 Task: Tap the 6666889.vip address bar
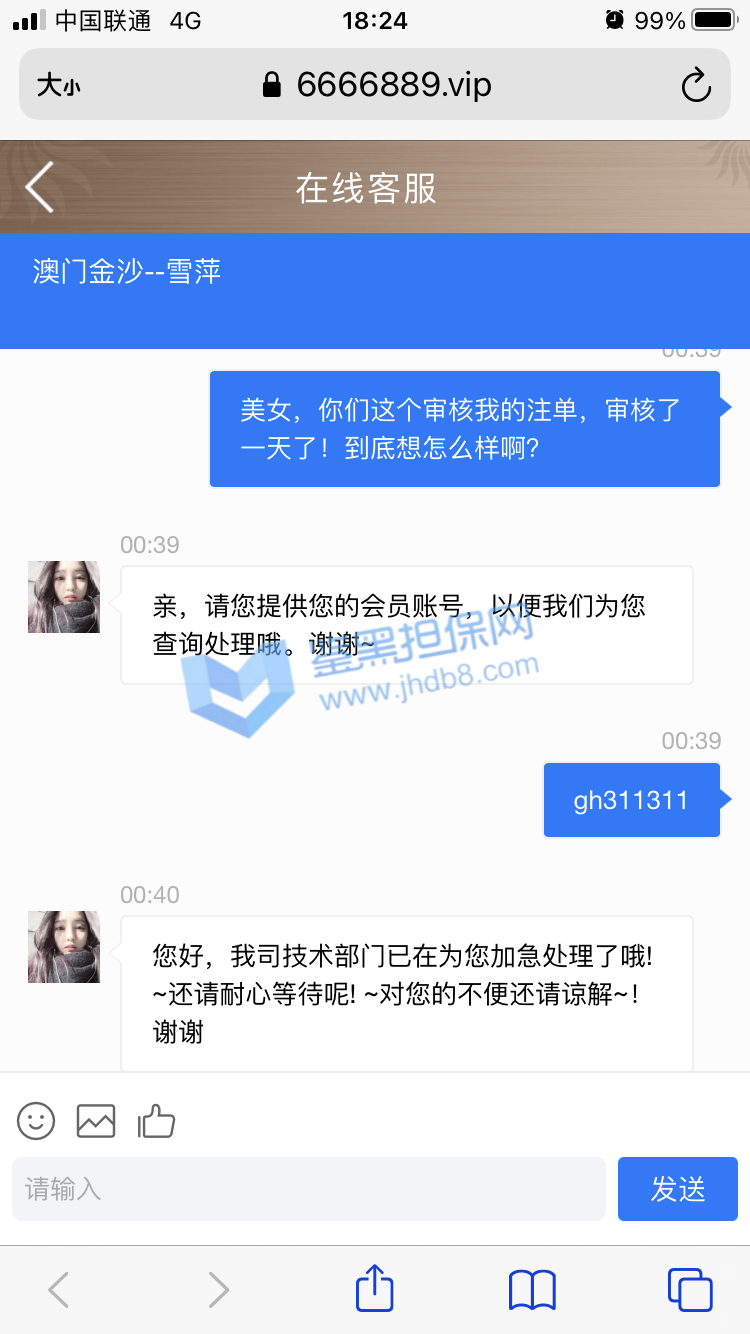[376, 85]
